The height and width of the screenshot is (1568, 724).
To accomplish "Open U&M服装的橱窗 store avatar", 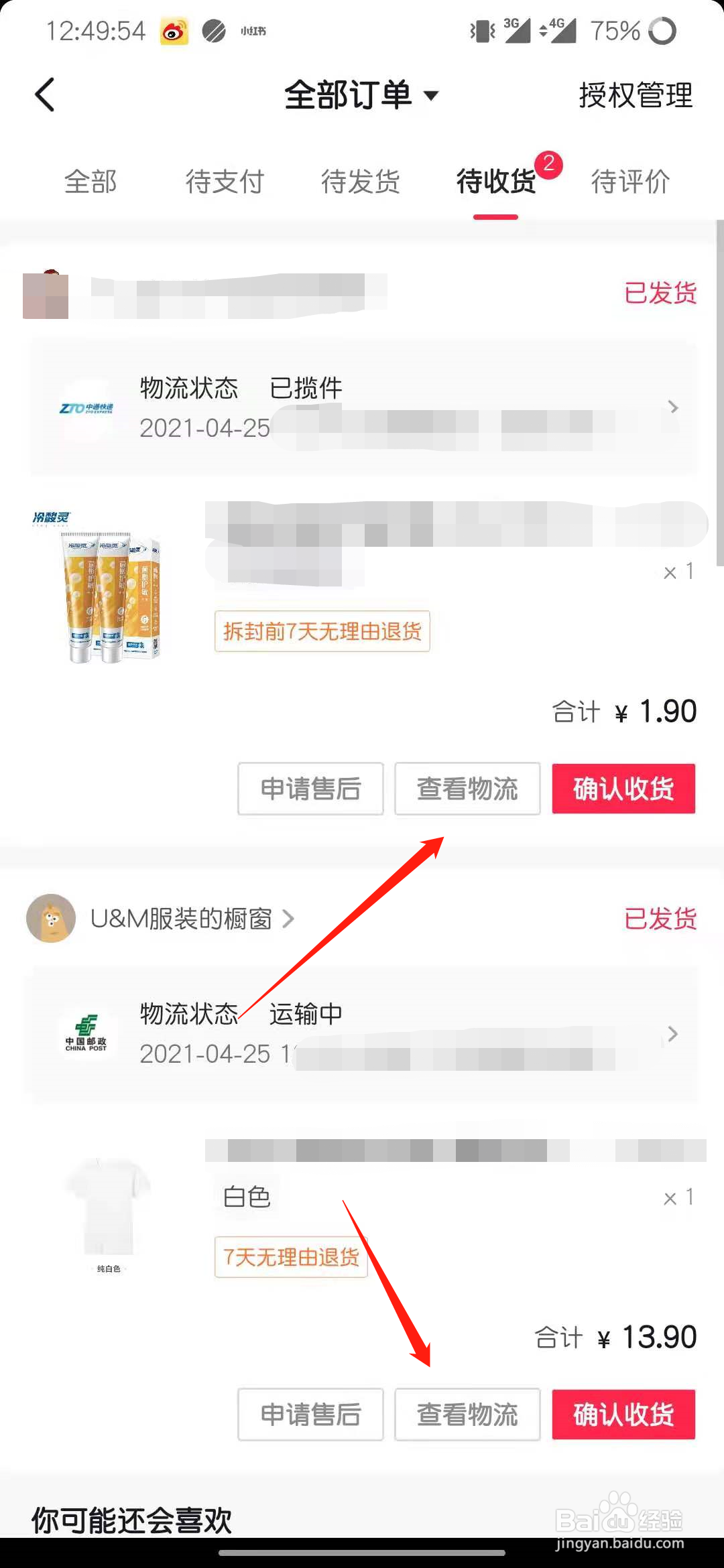I will click(51, 919).
